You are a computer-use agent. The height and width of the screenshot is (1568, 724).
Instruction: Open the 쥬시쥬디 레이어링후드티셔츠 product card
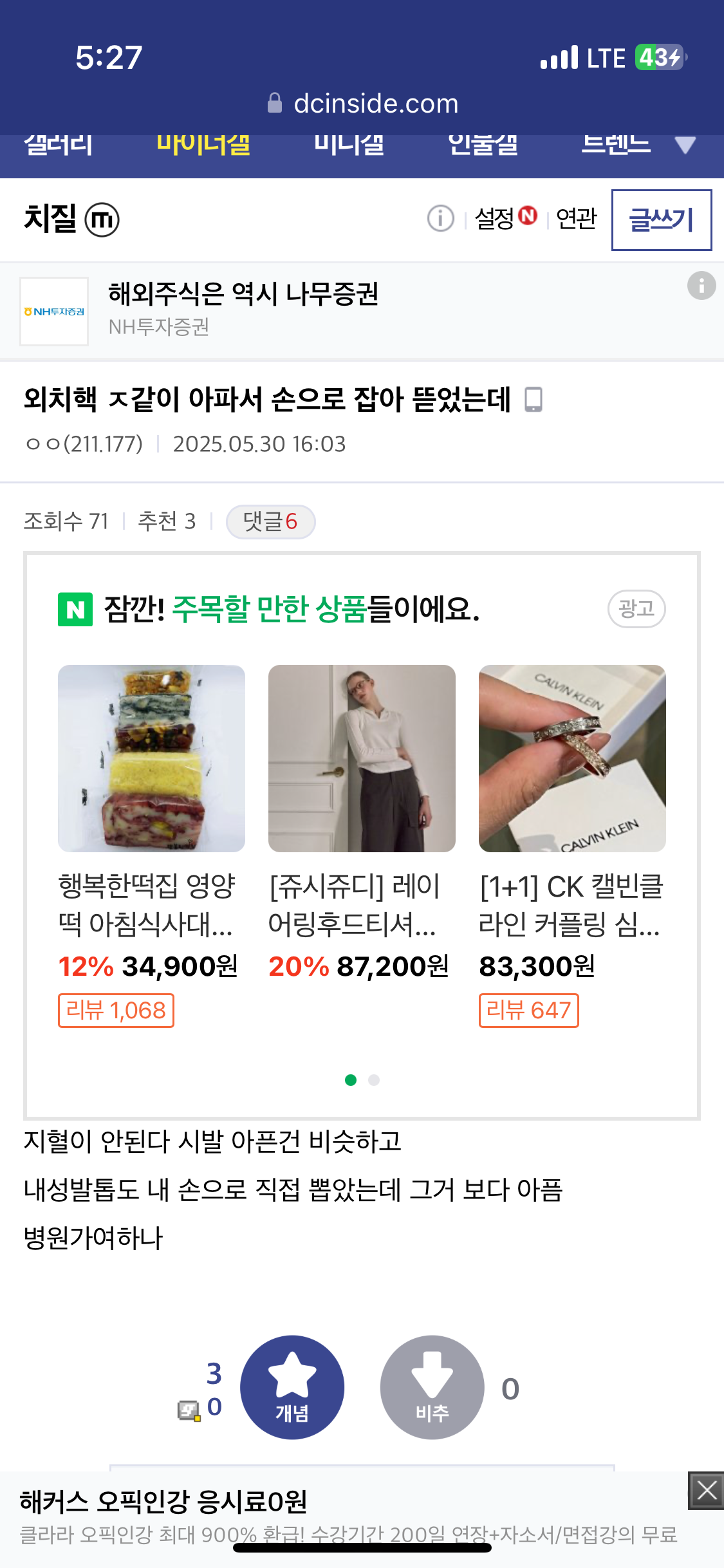click(362, 824)
